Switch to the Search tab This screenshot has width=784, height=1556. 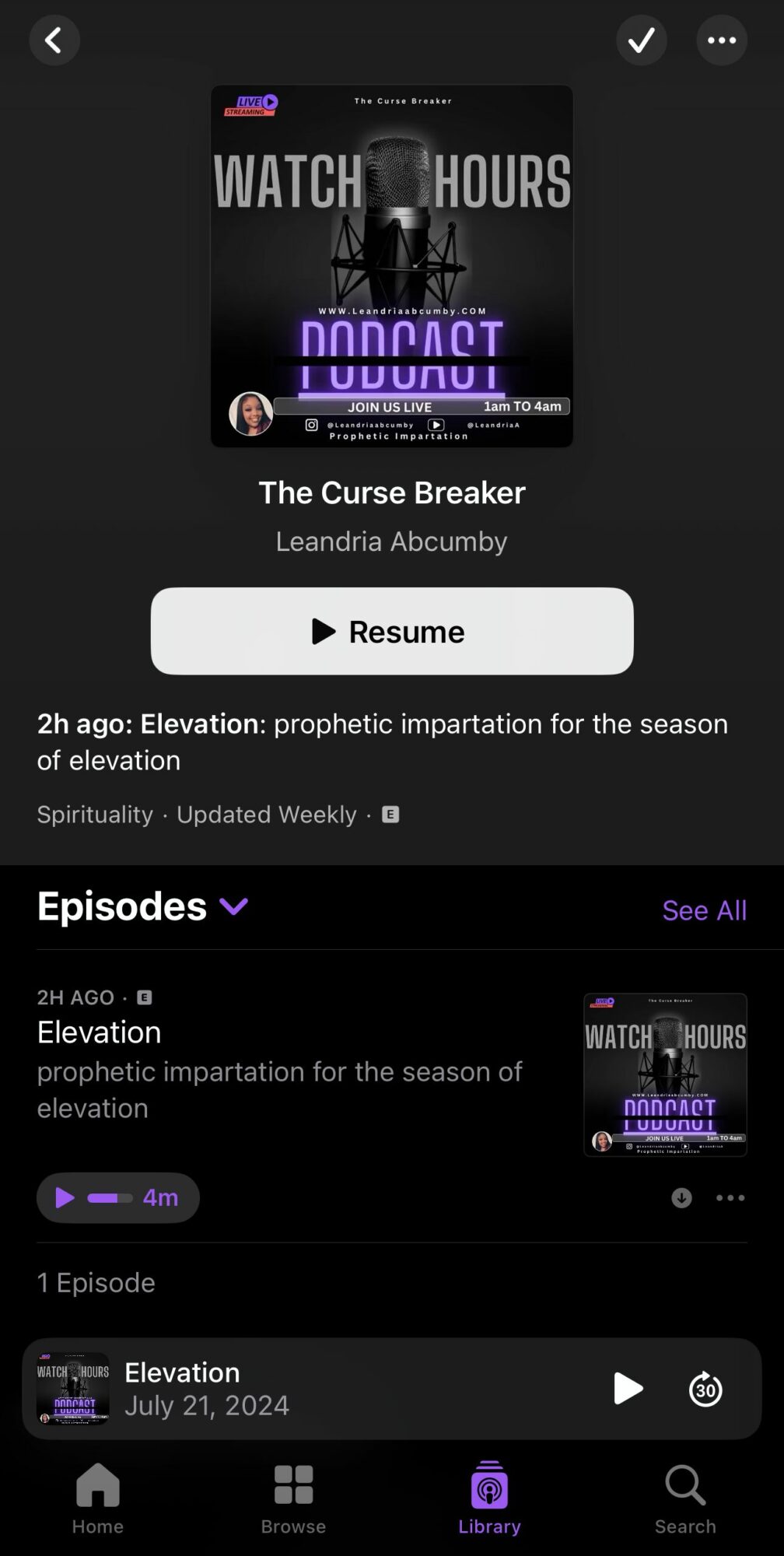[685, 1498]
